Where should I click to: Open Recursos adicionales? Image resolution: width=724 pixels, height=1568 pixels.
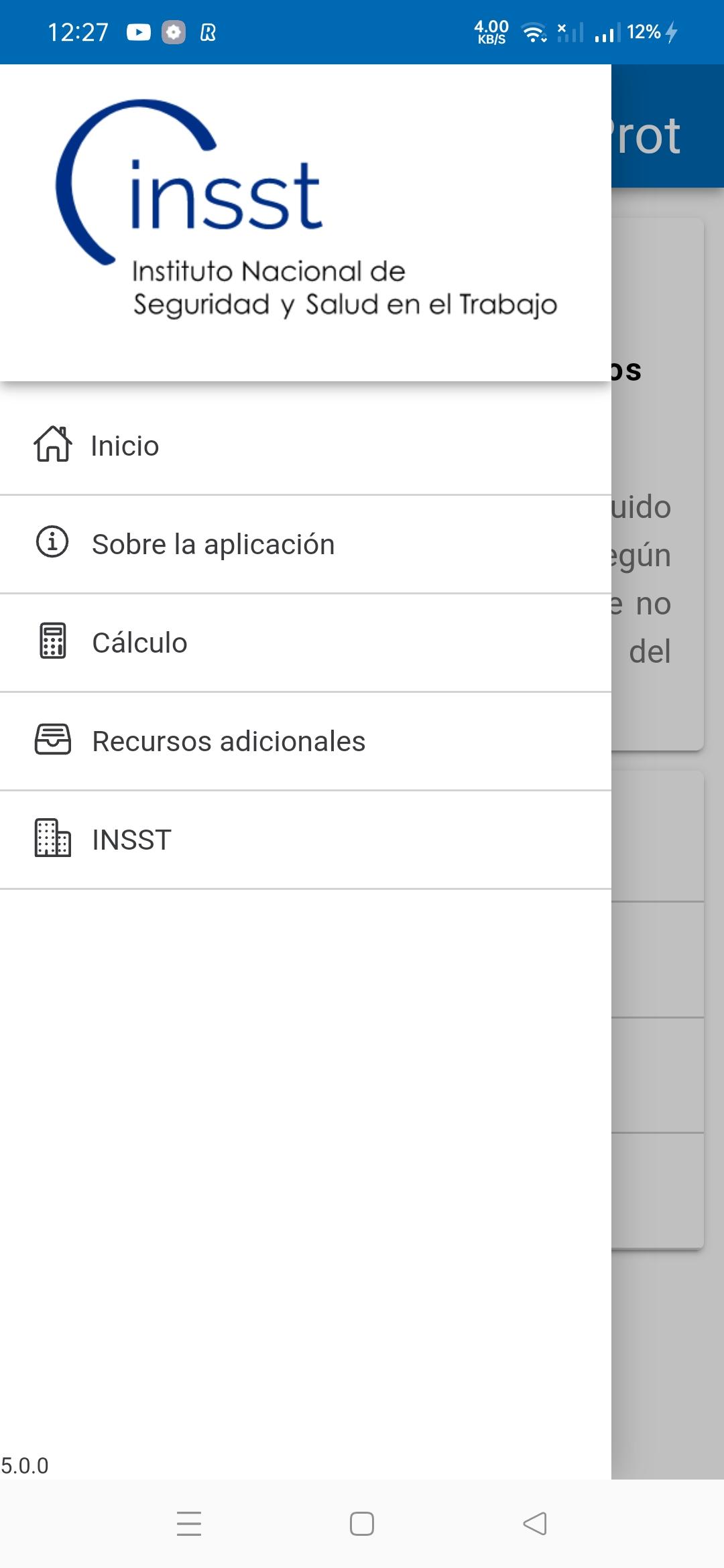pos(306,741)
